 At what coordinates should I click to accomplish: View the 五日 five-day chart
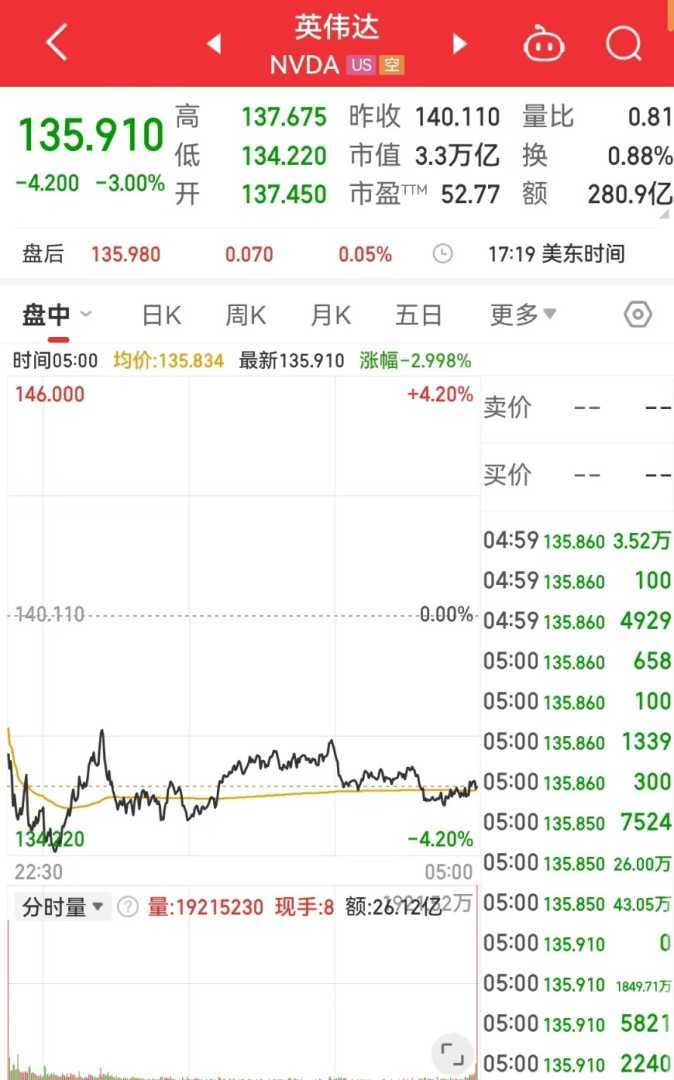point(418,316)
